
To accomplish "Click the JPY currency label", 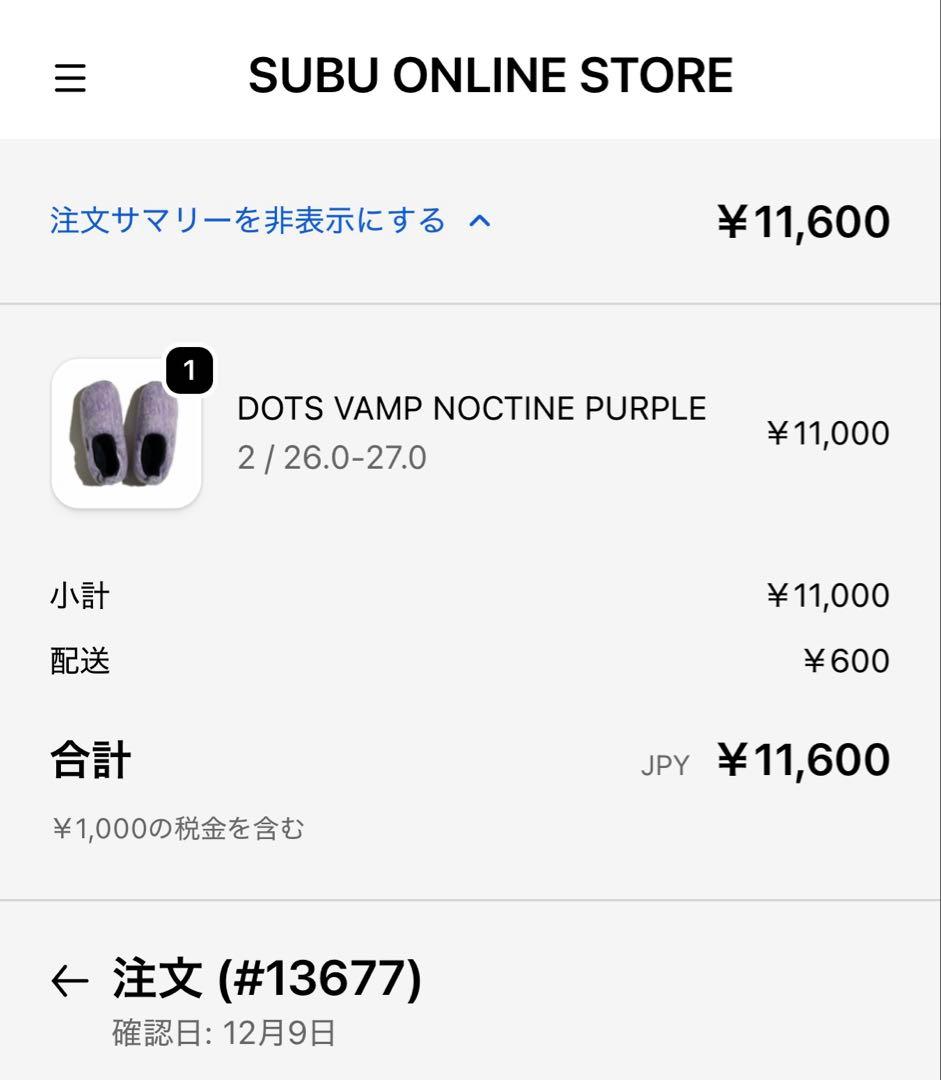I will [x=663, y=764].
